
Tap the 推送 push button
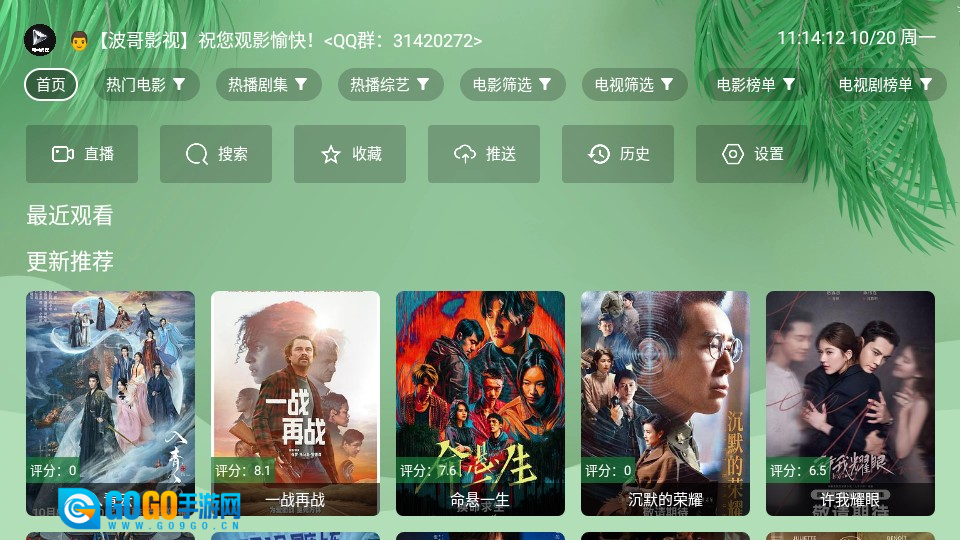(484, 154)
